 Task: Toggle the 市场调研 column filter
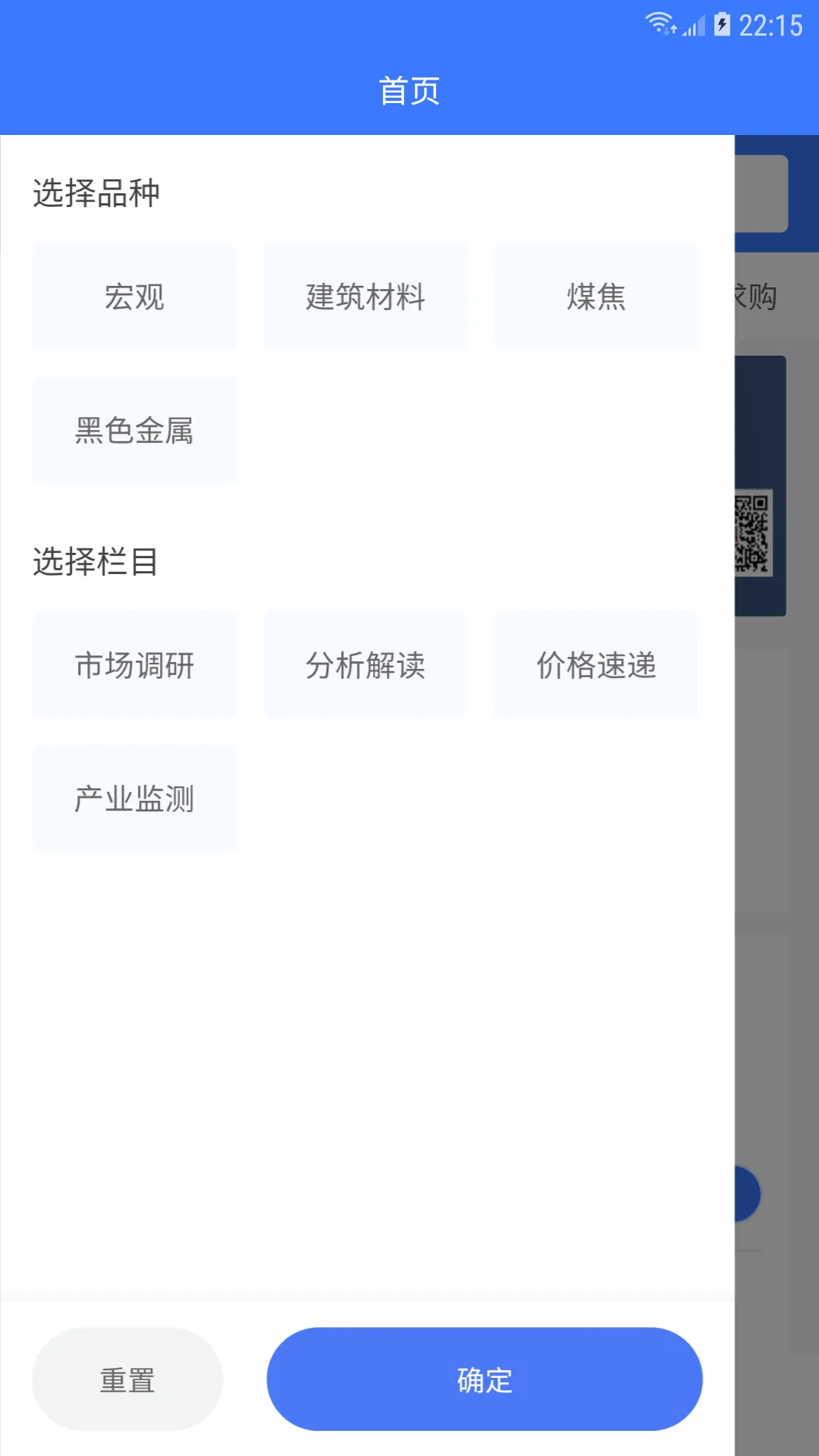(x=134, y=665)
